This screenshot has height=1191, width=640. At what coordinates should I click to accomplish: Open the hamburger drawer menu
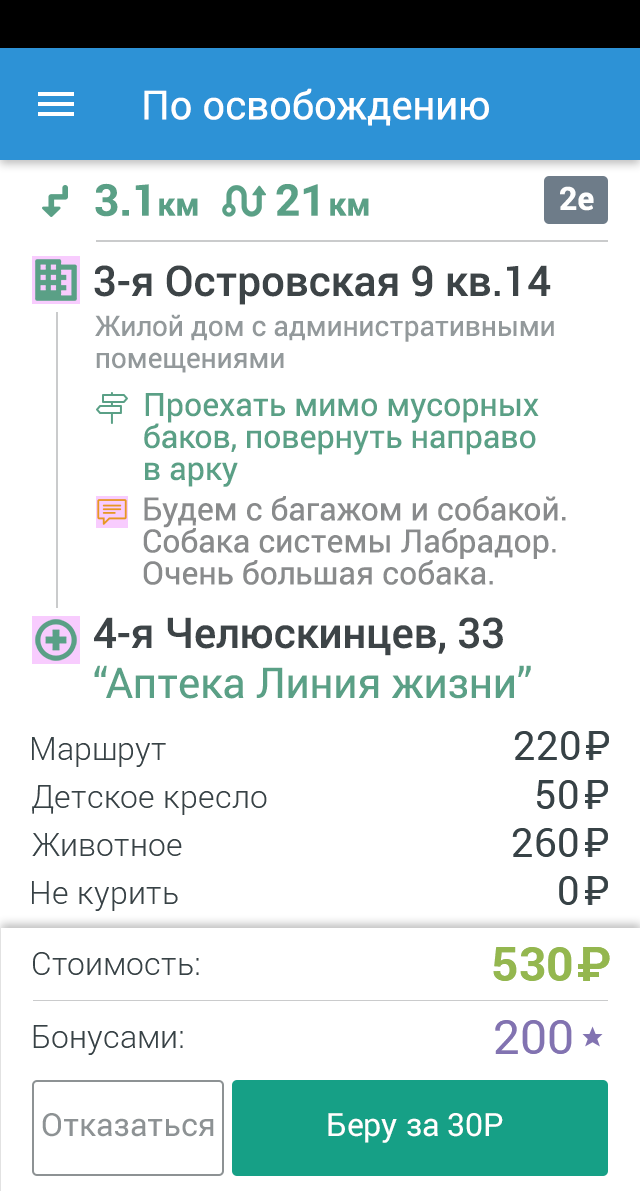(x=56, y=105)
